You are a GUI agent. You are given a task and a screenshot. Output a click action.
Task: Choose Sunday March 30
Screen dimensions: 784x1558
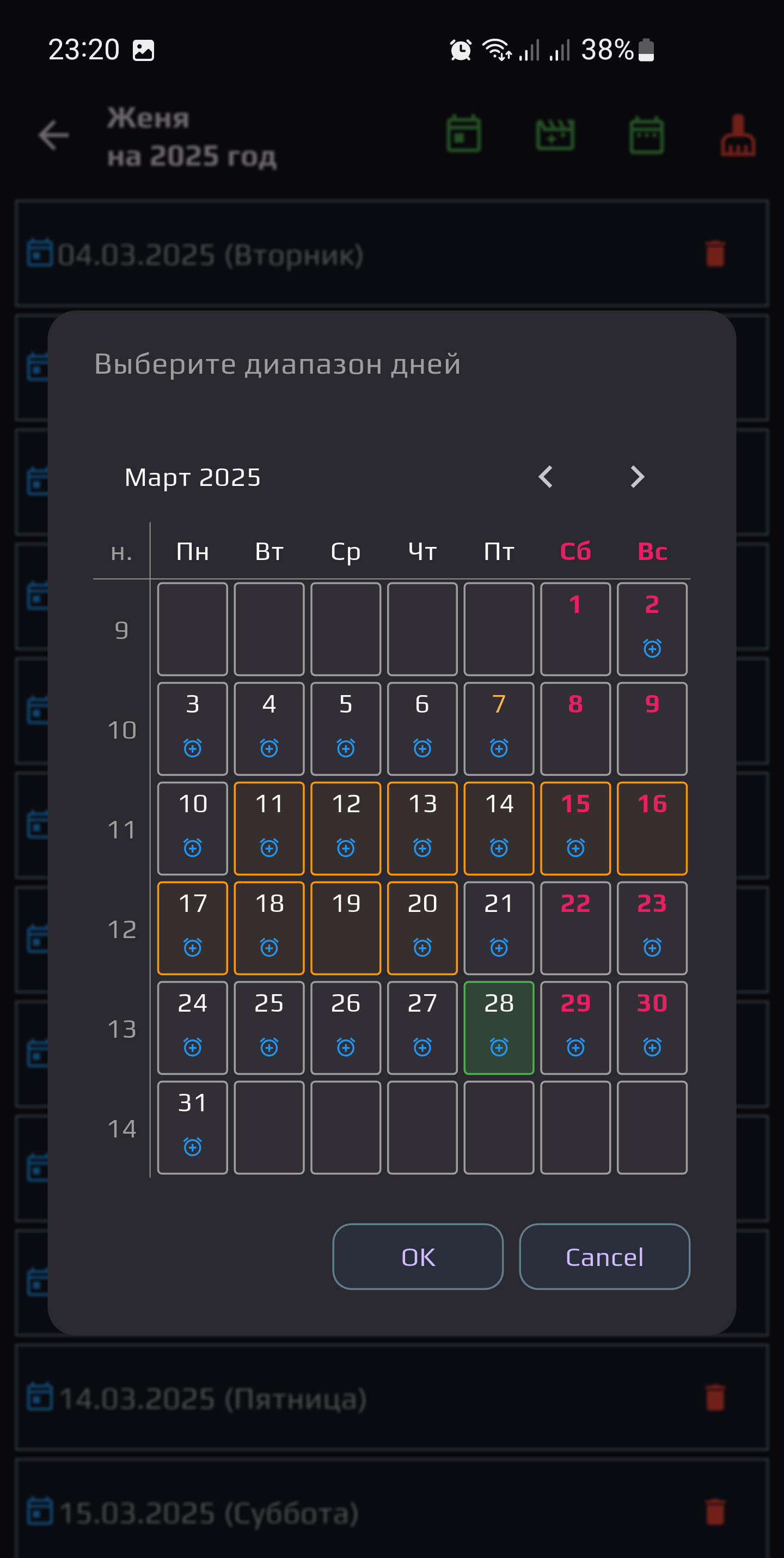[652, 1027]
